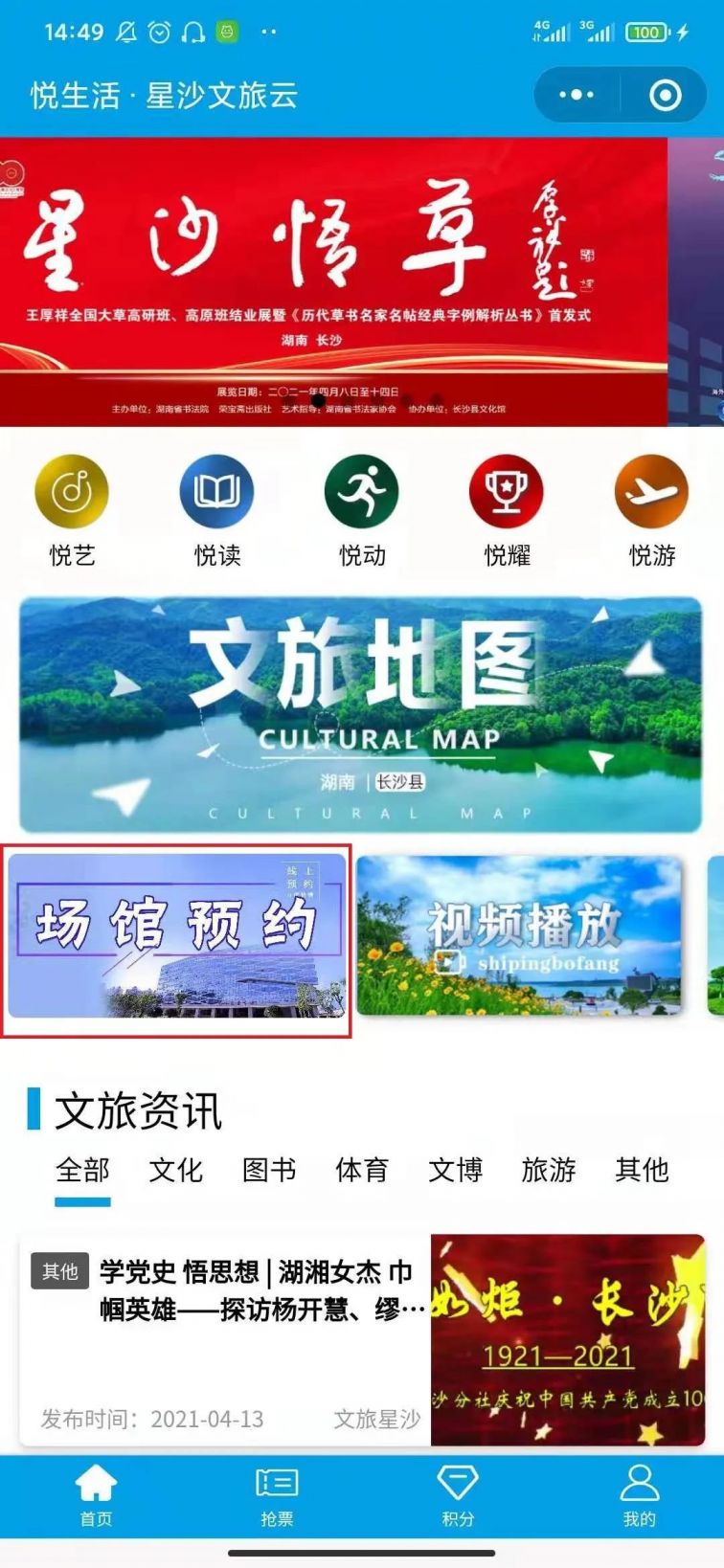Filter news by 文化

click(175, 1170)
